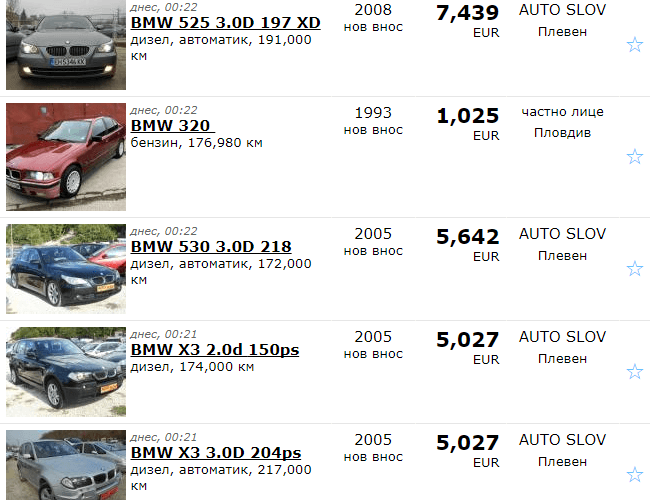Tap the red BMW 320 photo
671x500 pixels.
[66, 153]
